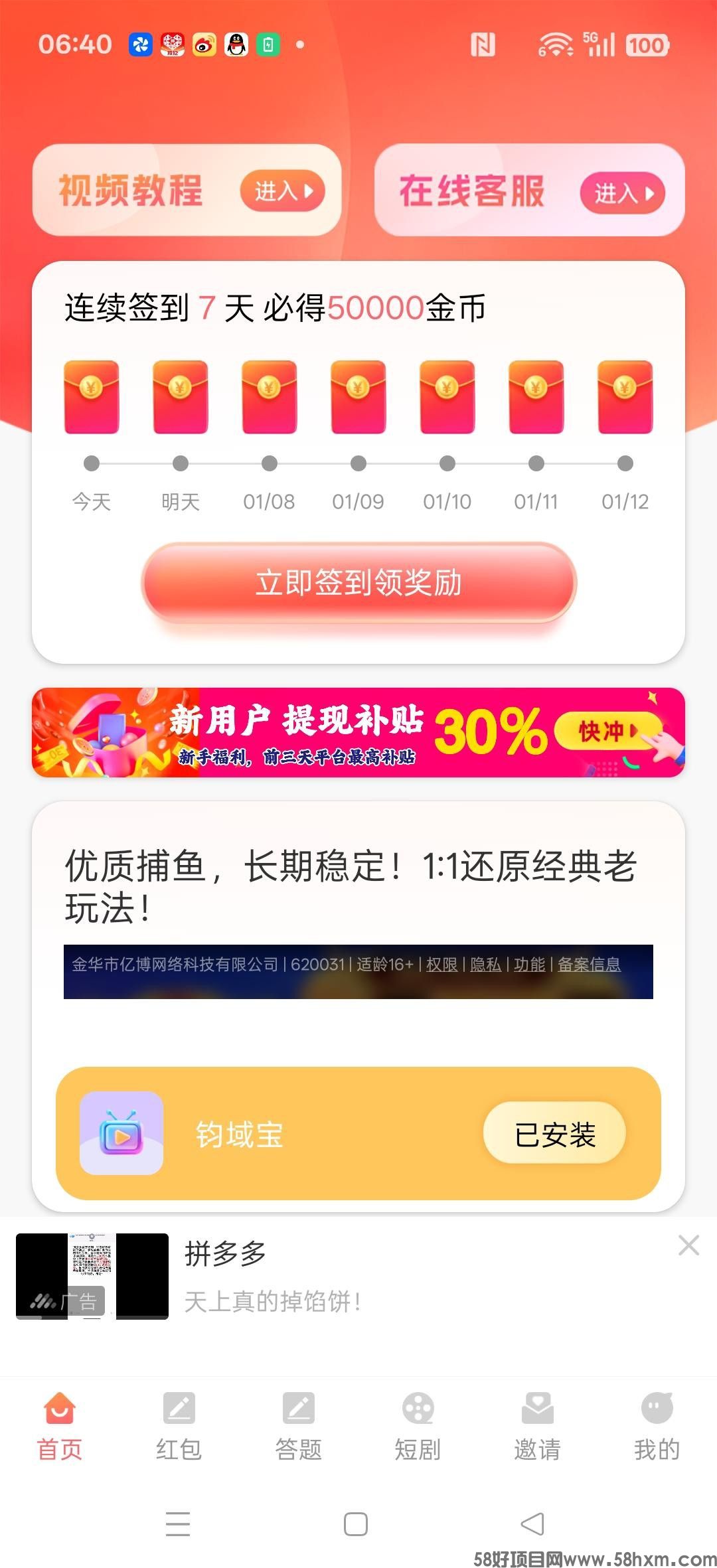
Task: Tap the 01/12 final day red envelope
Action: tap(624, 396)
